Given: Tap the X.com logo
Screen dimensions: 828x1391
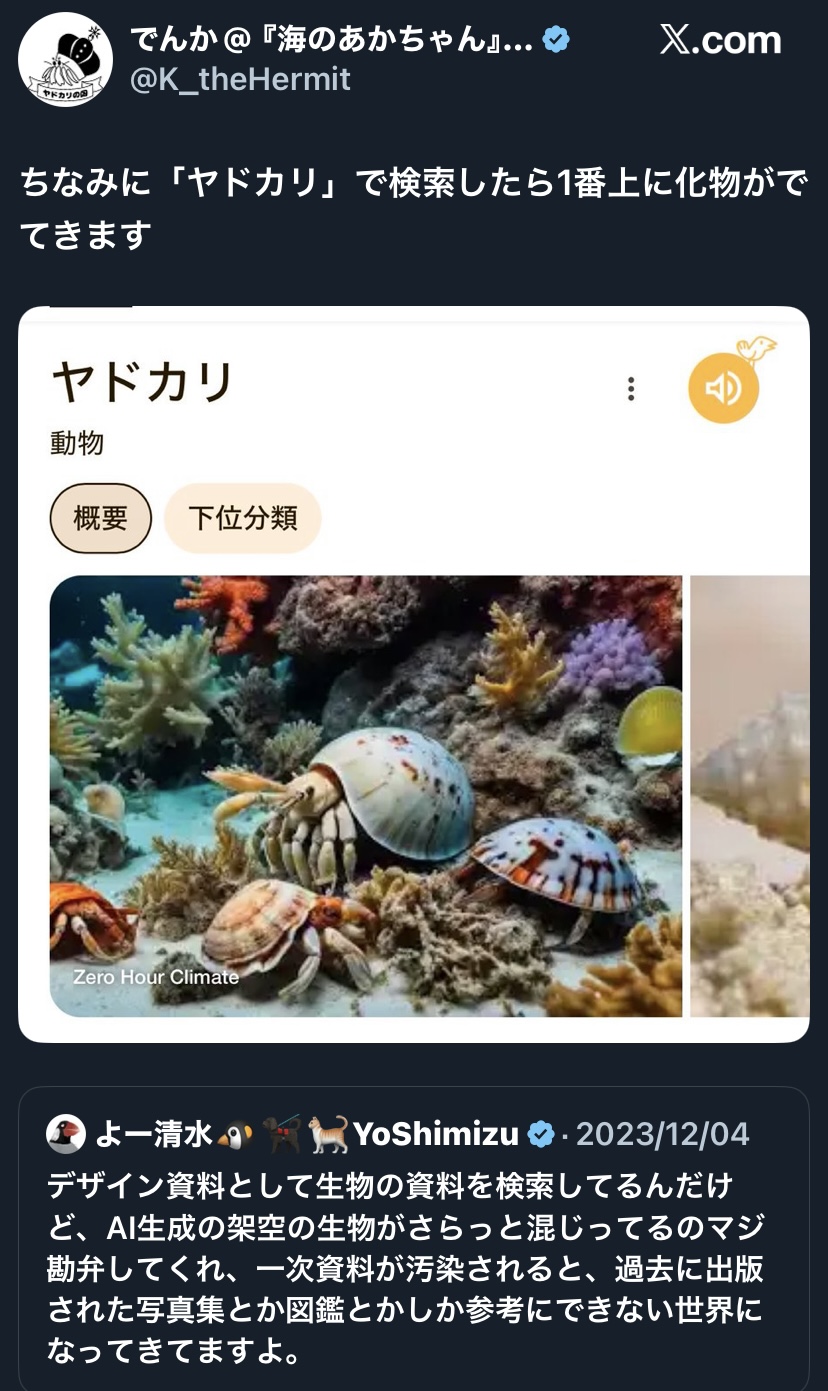Looking at the screenshot, I should pos(720,40).
